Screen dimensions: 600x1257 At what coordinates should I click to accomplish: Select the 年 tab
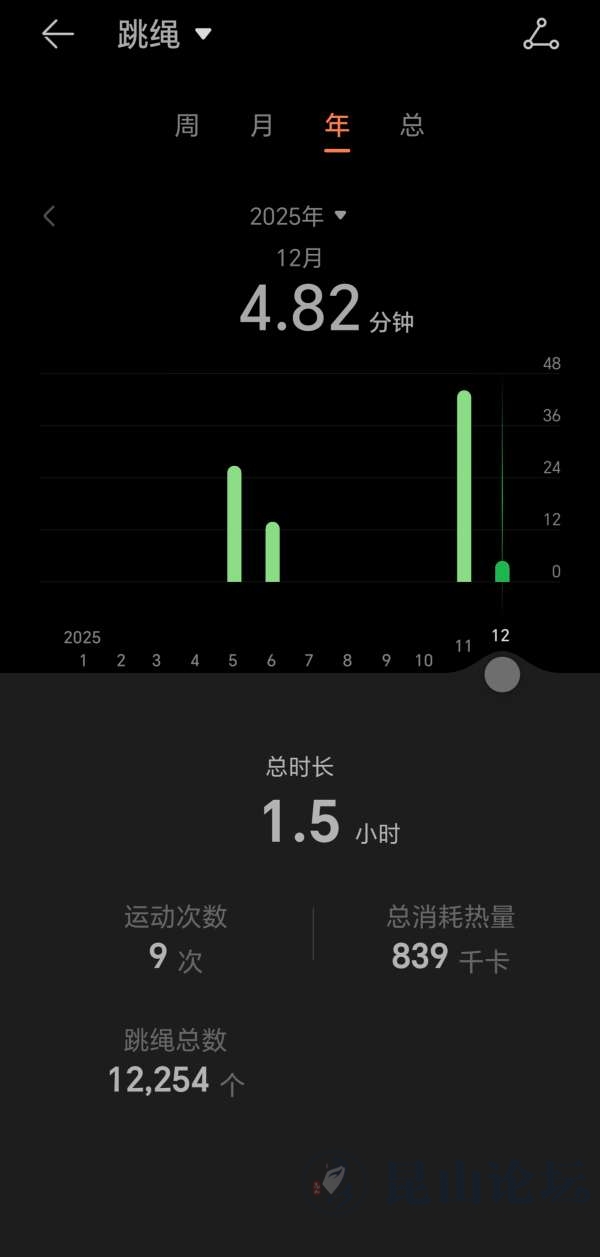pos(337,126)
